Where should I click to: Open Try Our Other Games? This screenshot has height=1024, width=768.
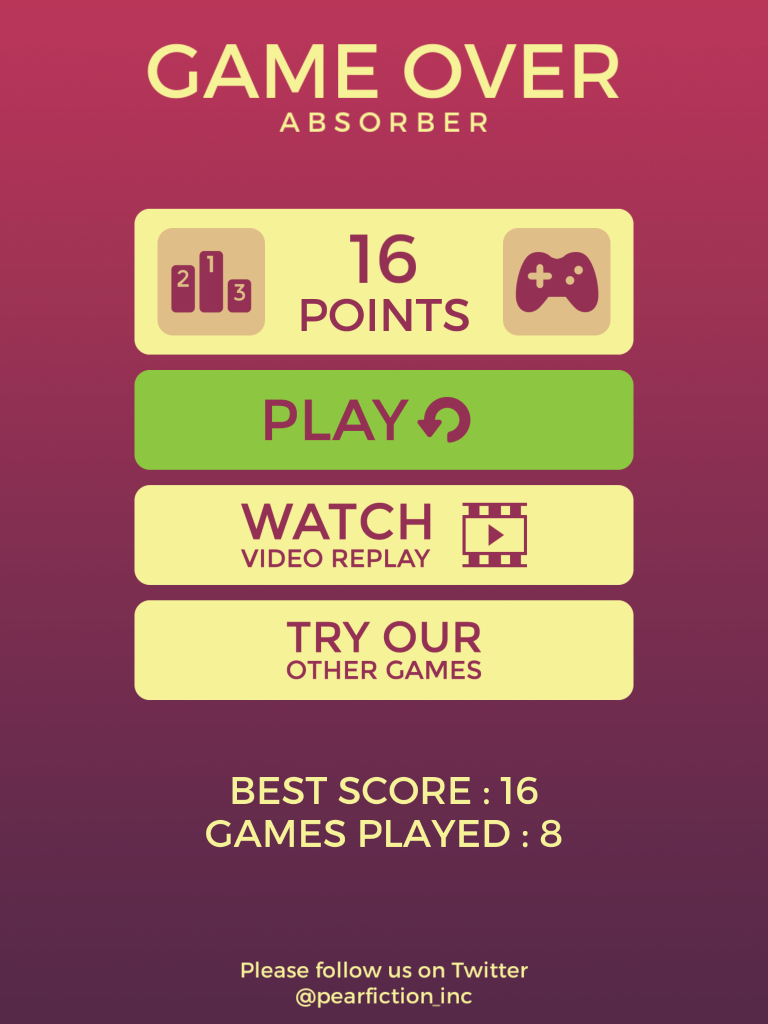384,650
